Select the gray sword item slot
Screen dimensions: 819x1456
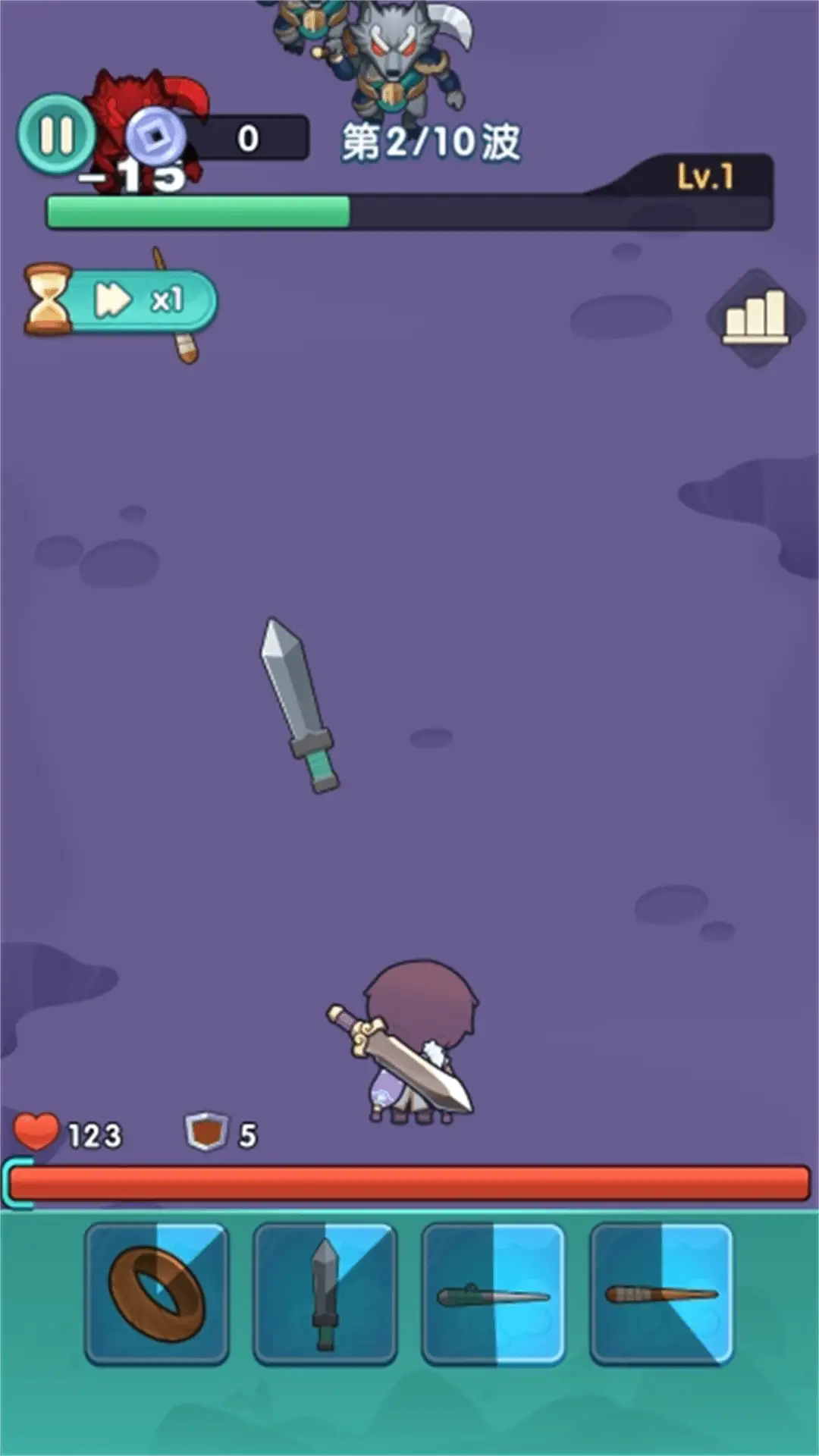pos(325,1294)
